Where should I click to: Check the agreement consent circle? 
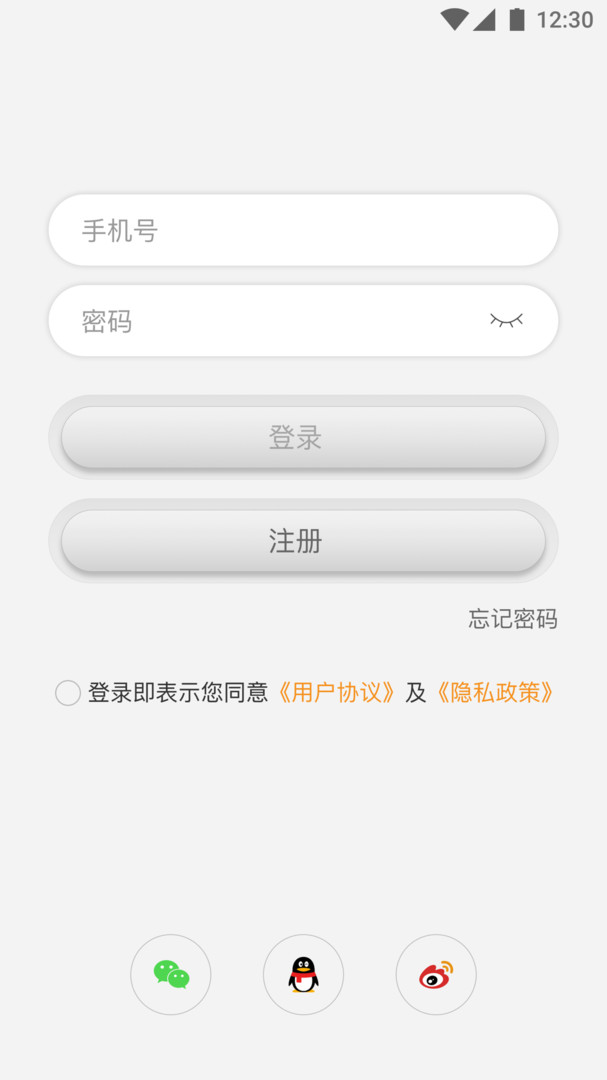coord(68,693)
